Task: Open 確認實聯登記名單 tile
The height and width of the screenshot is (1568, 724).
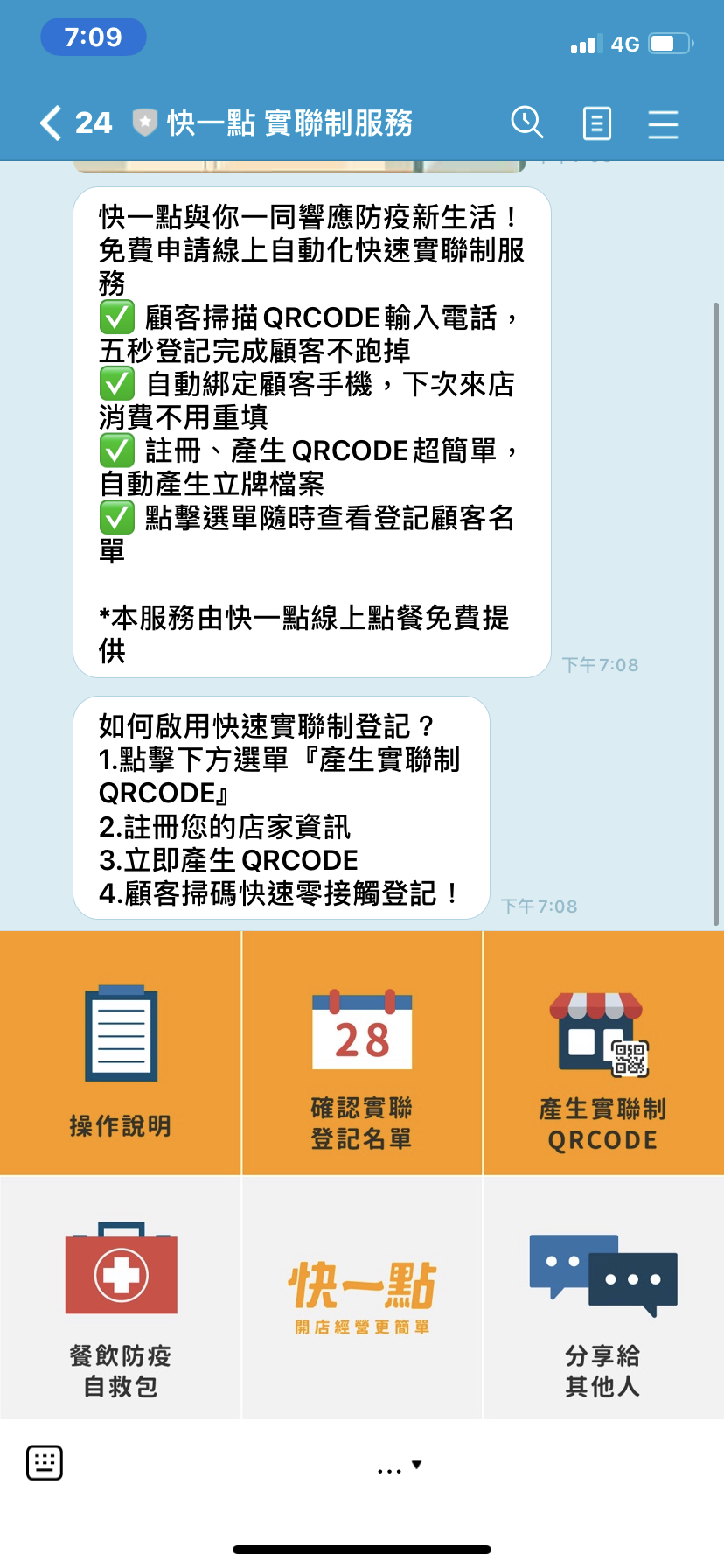Action: [x=362, y=1053]
